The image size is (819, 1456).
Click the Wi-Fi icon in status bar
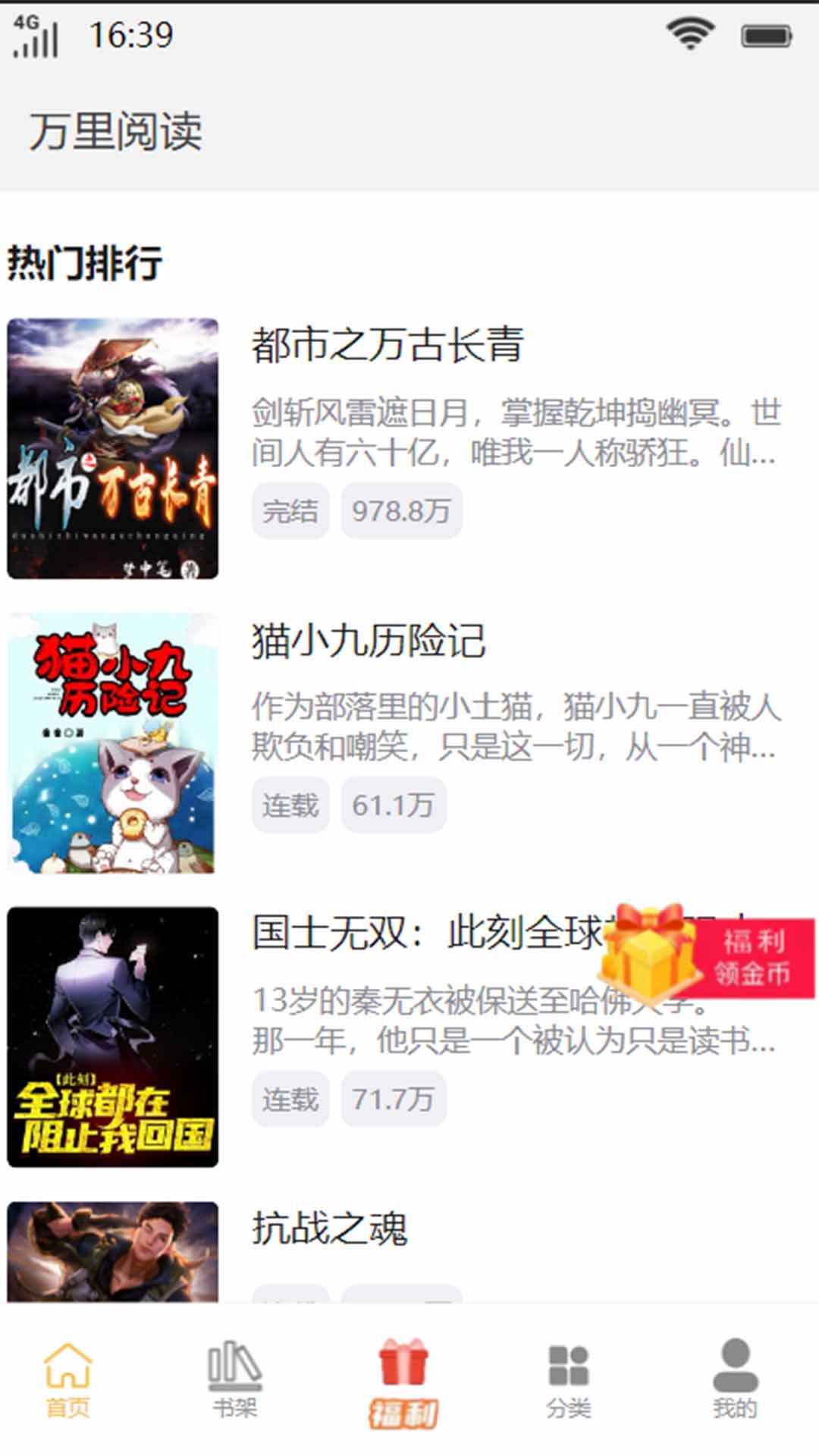(689, 32)
